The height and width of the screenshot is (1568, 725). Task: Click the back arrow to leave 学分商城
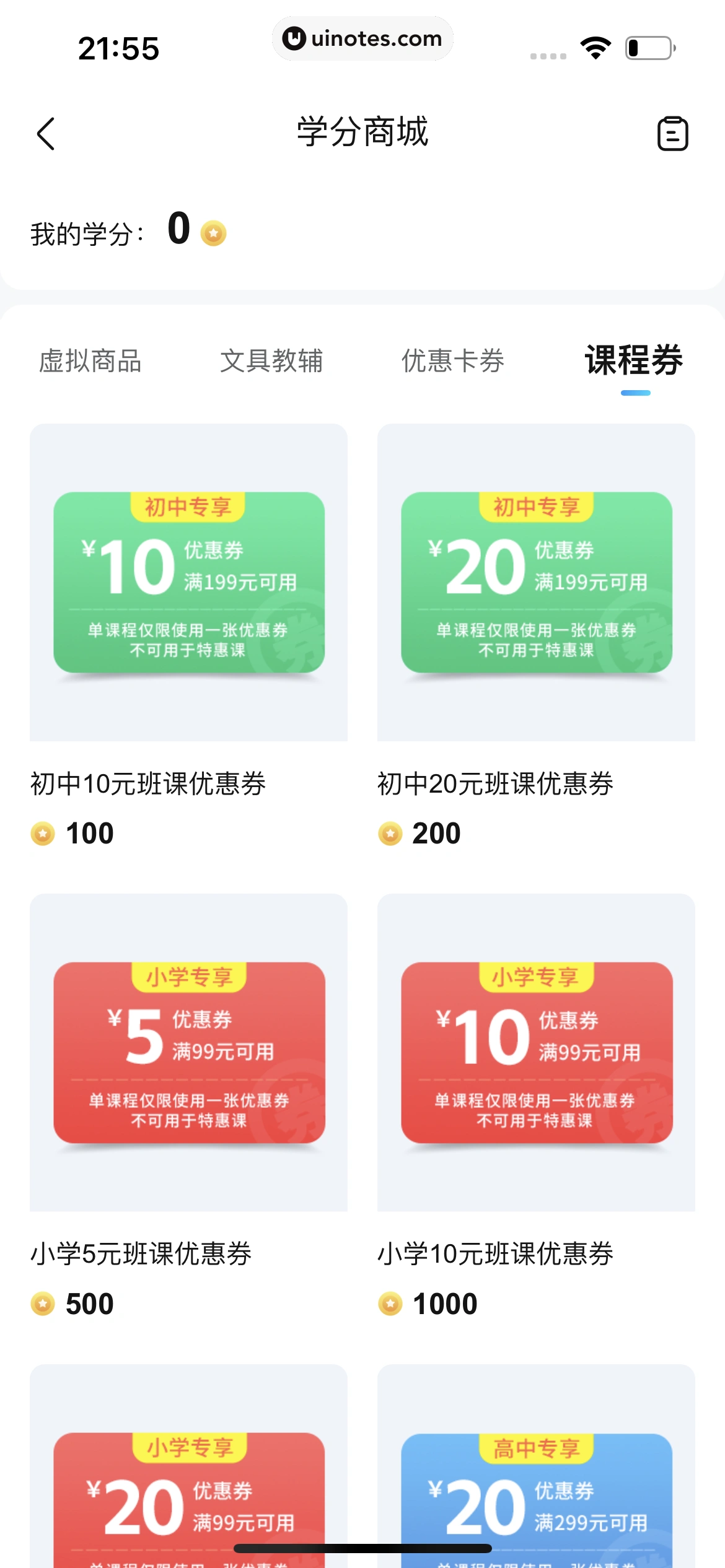[x=45, y=135]
